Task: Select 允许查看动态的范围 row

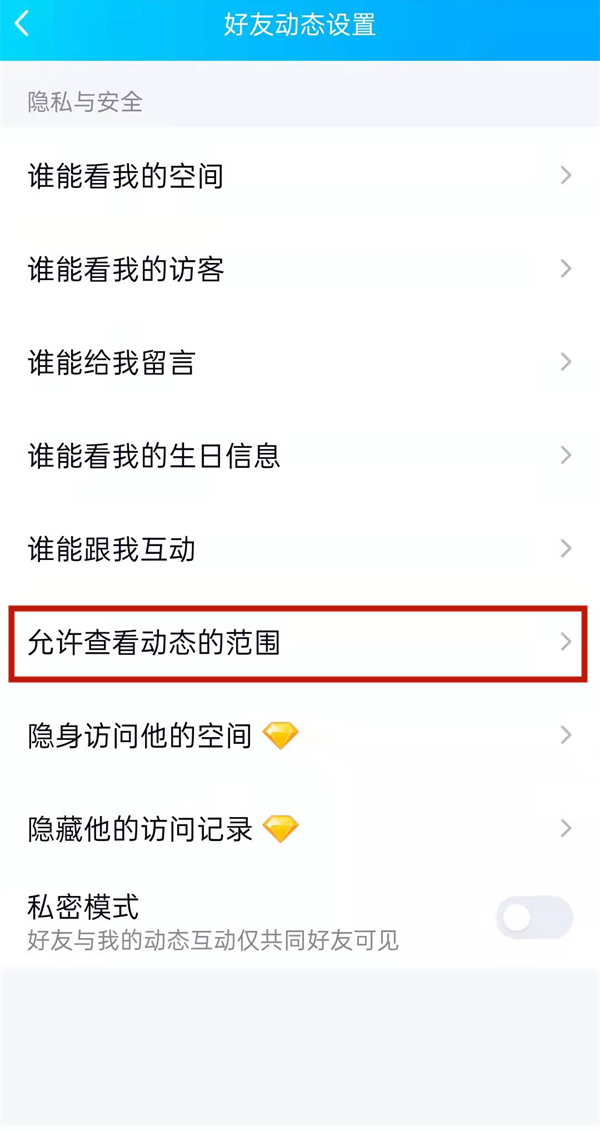Action: coord(300,642)
